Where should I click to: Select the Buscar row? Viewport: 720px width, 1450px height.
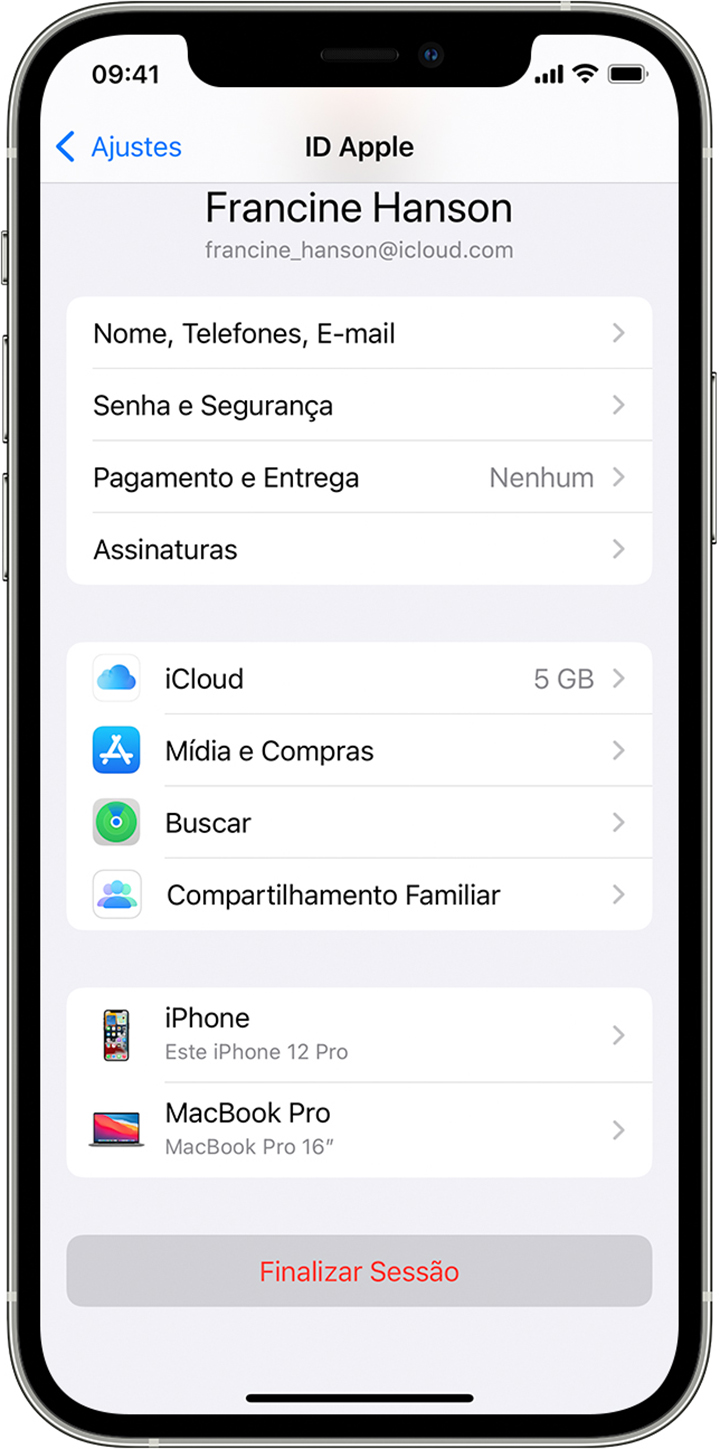(x=359, y=823)
